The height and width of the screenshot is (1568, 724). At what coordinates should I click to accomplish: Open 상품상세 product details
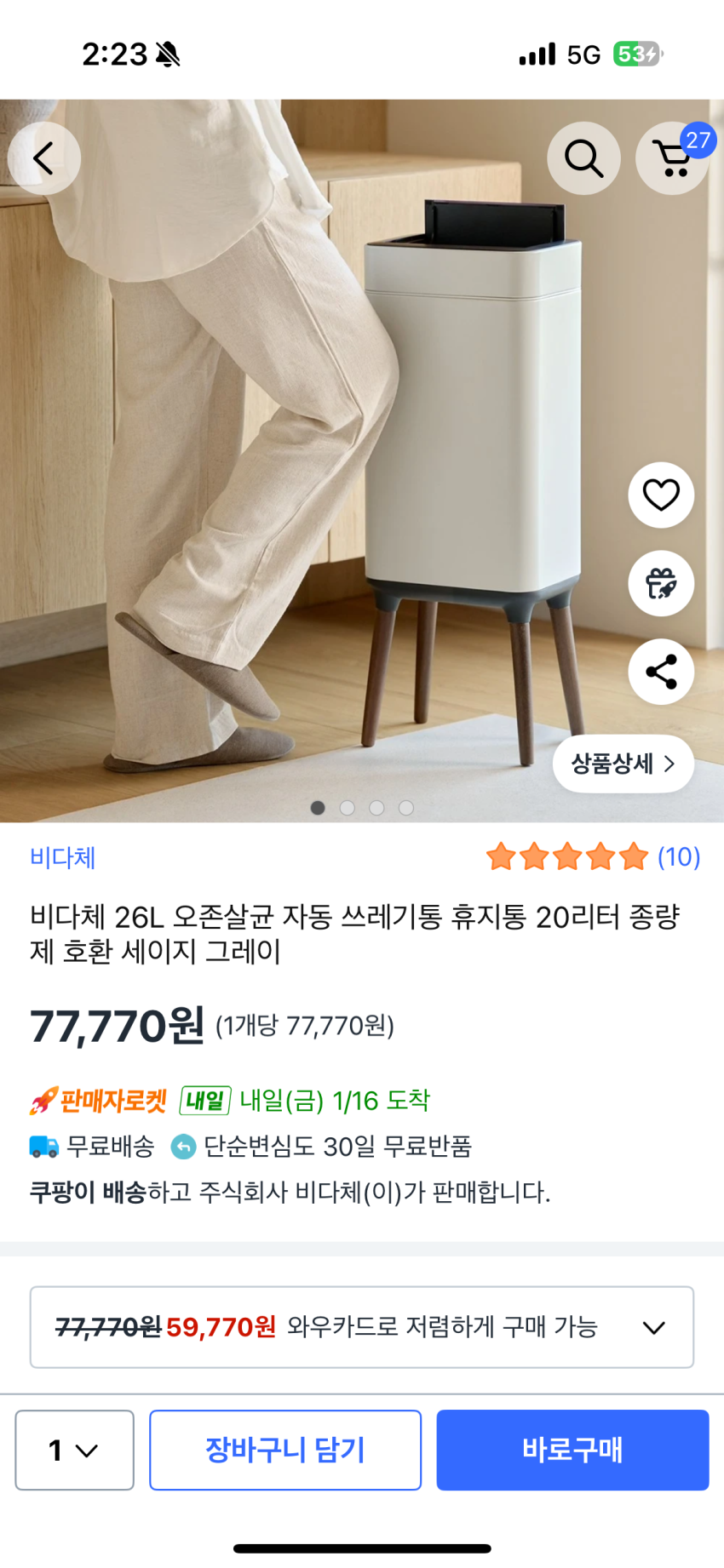click(623, 764)
